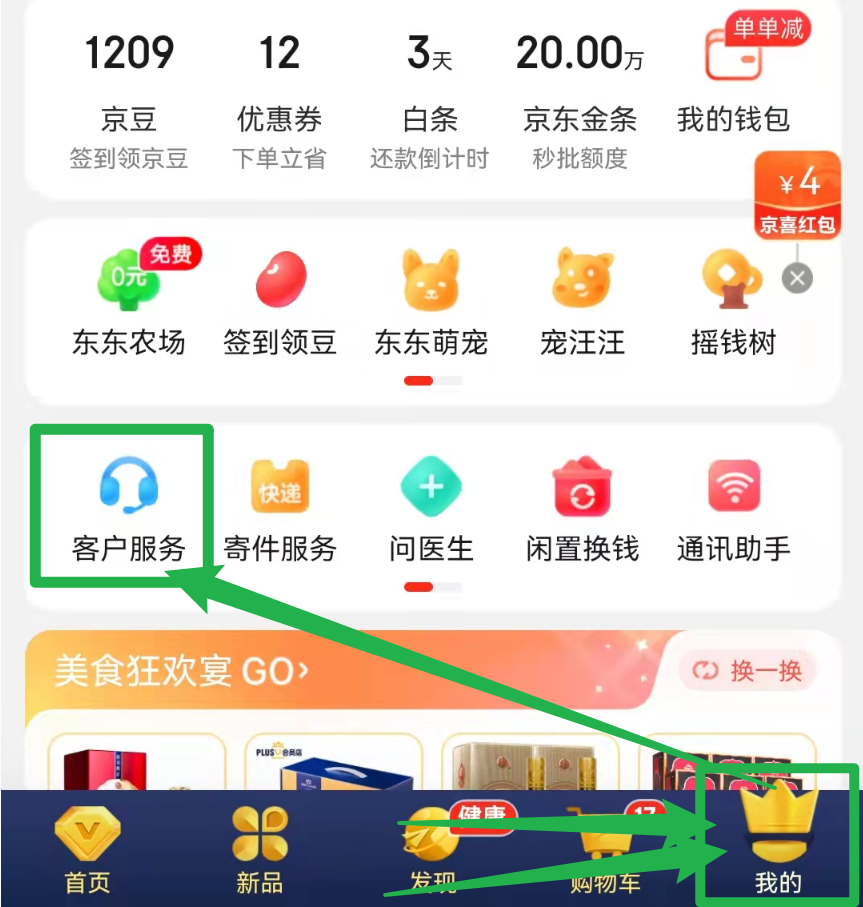Open 白条 repayment countdown
The width and height of the screenshot is (863, 907).
click(430, 98)
